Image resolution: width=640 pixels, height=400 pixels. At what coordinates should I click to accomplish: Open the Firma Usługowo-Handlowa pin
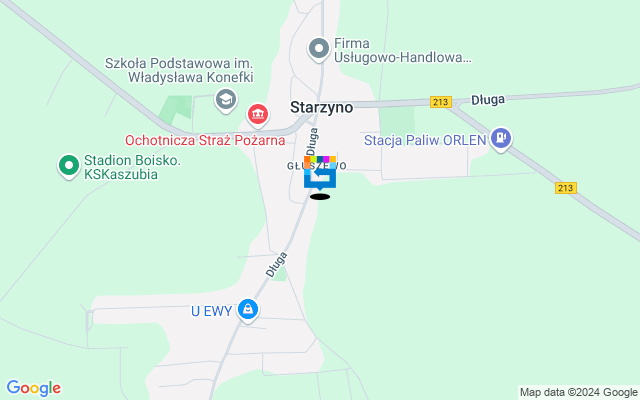point(319,49)
